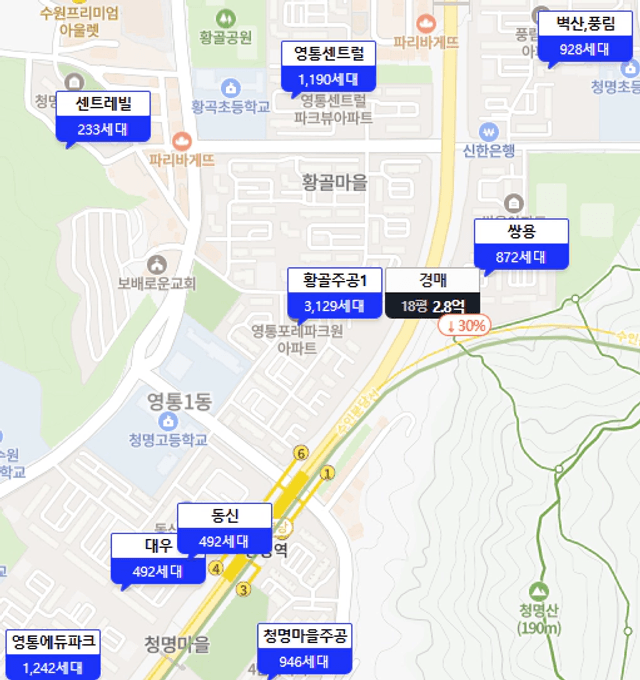Open the 청명마을주공 946세대 marker
This screenshot has width=640, height=680.
click(304, 648)
